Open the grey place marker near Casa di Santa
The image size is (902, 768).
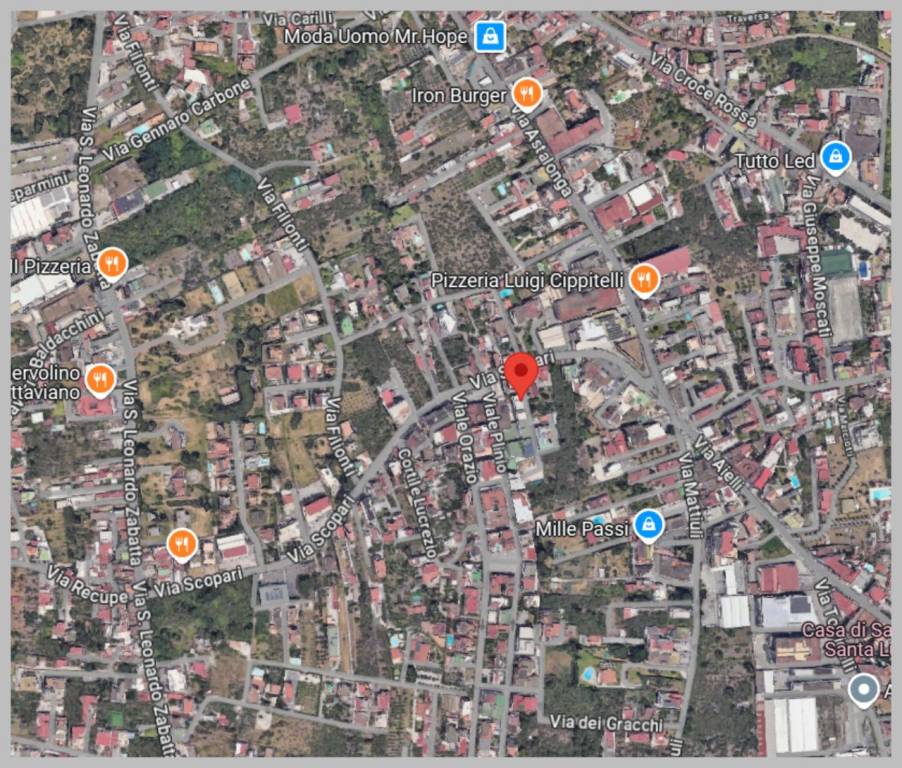(862, 690)
